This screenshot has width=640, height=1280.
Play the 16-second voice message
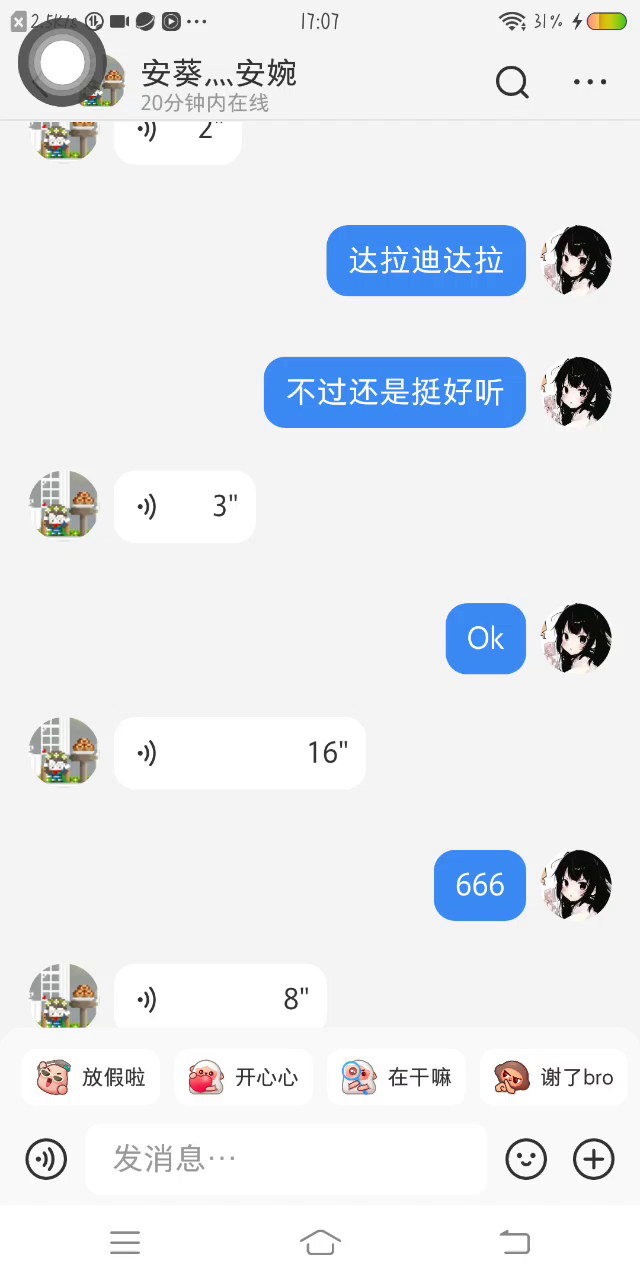240,753
